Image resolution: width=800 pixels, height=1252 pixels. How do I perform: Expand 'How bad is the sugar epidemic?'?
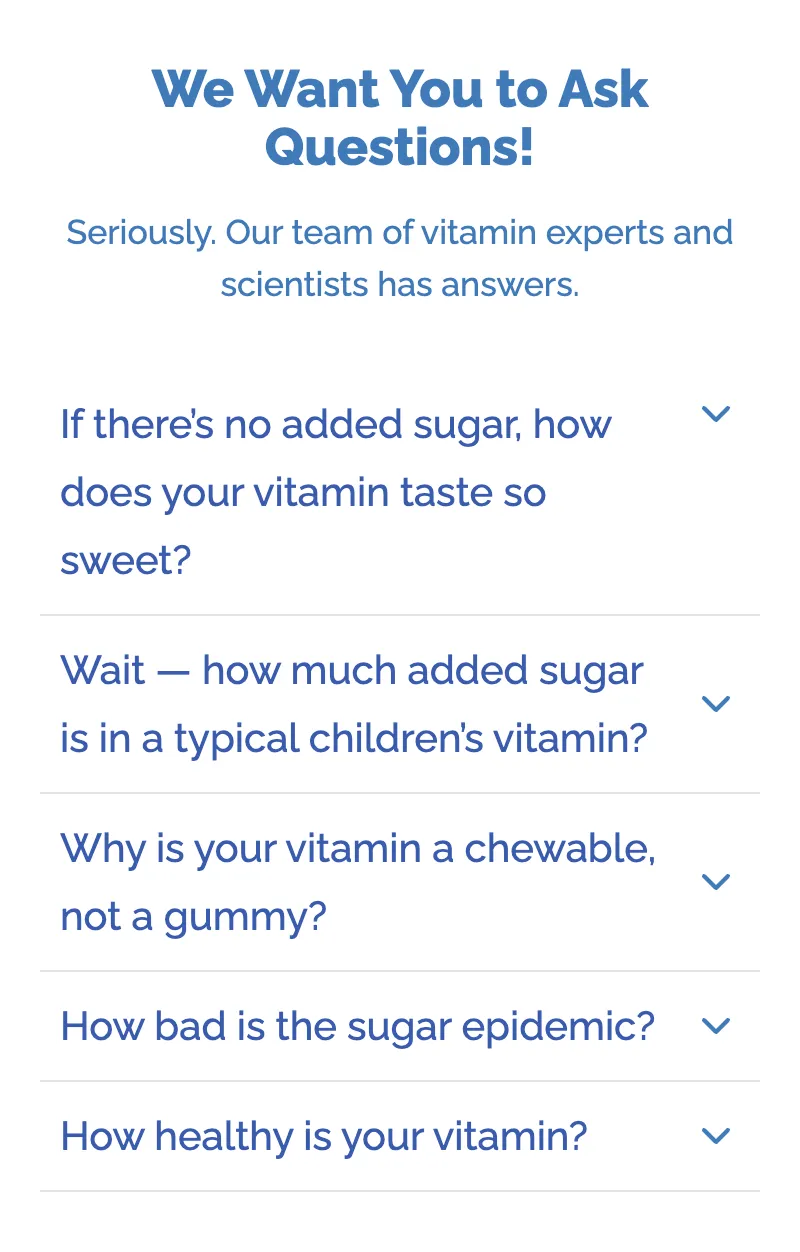click(x=716, y=1026)
